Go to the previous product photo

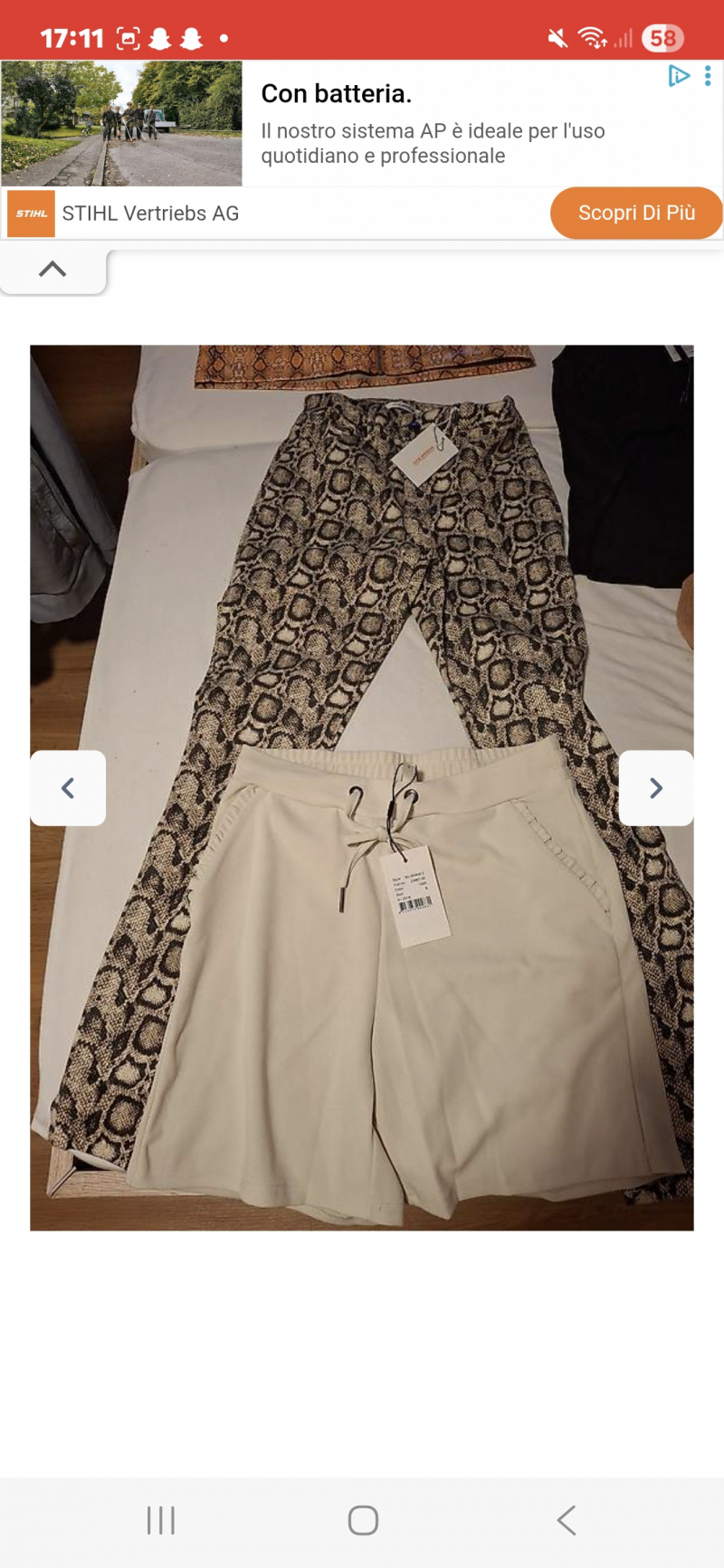[68, 788]
